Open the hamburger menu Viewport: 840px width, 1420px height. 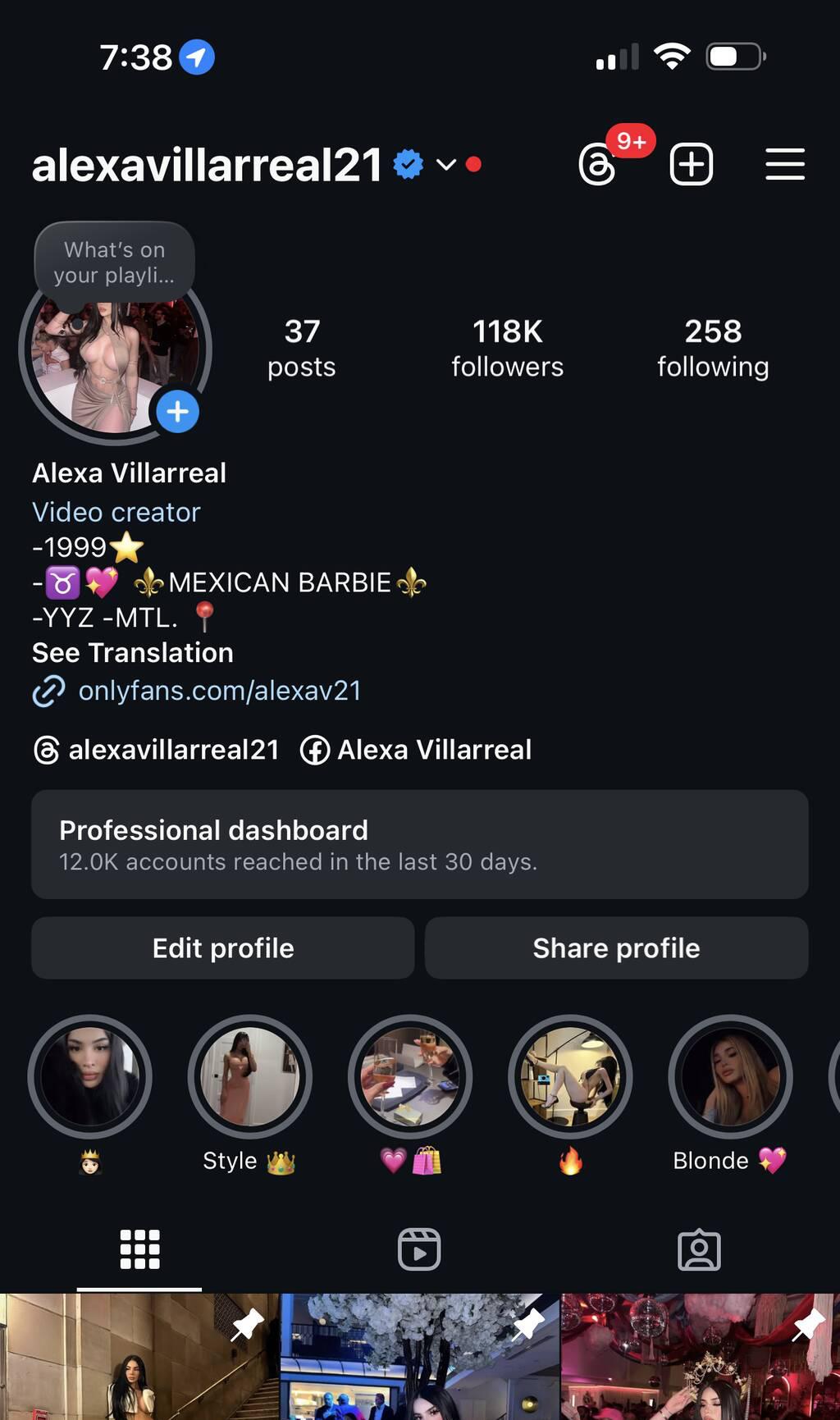coord(784,164)
